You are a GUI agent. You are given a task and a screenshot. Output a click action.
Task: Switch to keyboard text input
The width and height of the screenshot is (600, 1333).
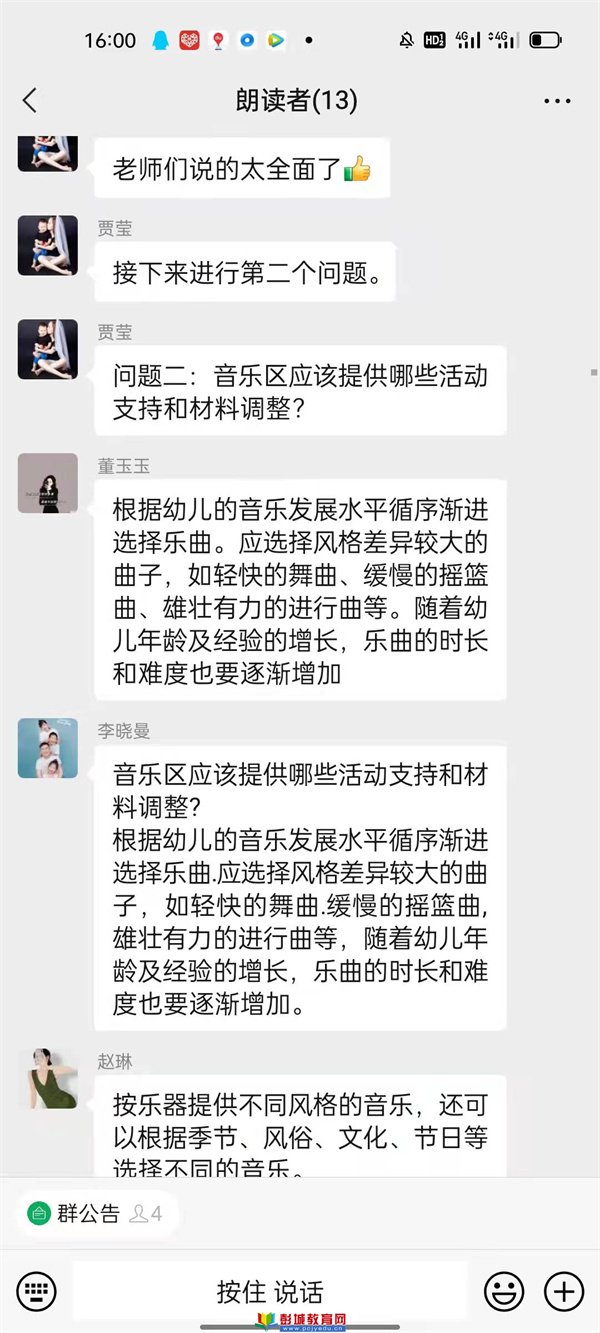tap(37, 1291)
